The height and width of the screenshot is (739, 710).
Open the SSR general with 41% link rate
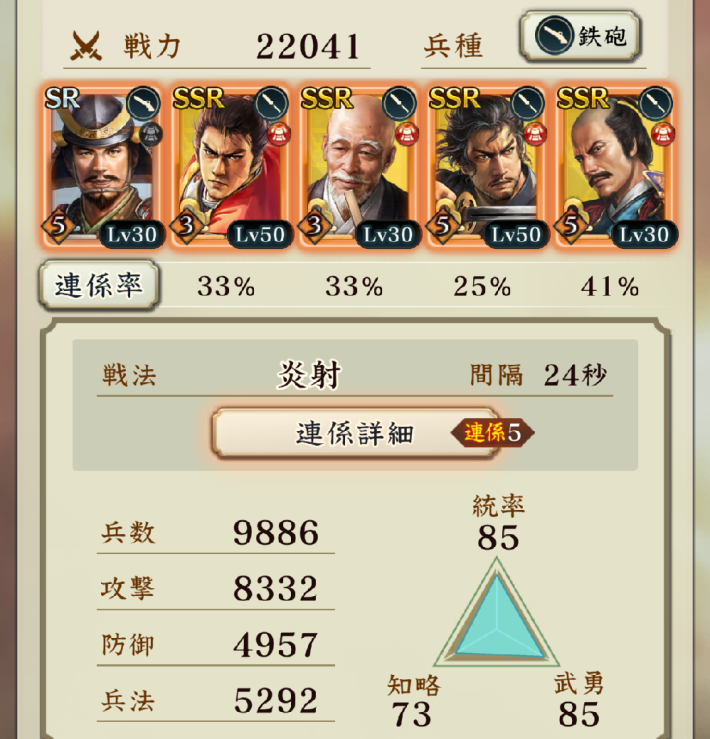pyautogui.click(x=611, y=167)
